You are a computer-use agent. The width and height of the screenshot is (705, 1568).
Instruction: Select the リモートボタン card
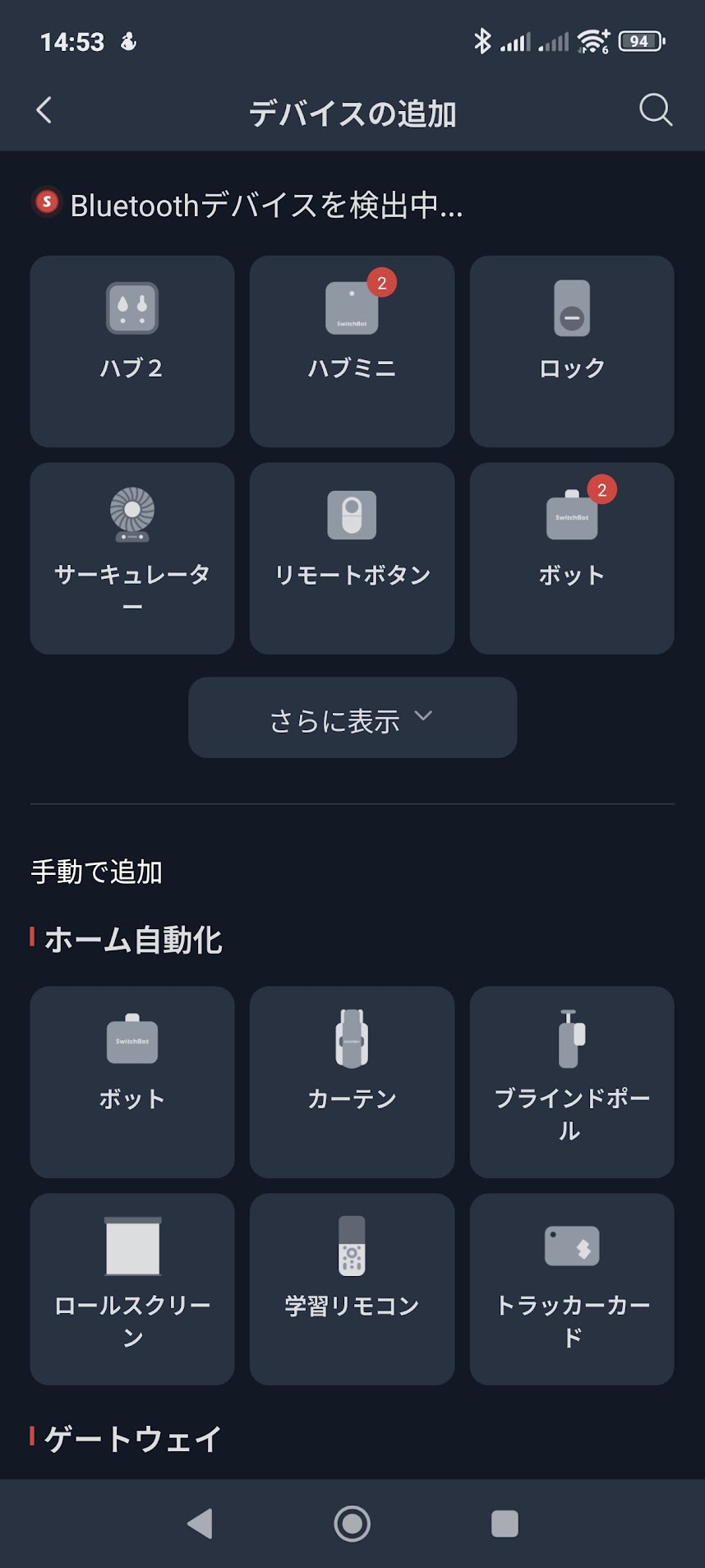[x=352, y=558]
